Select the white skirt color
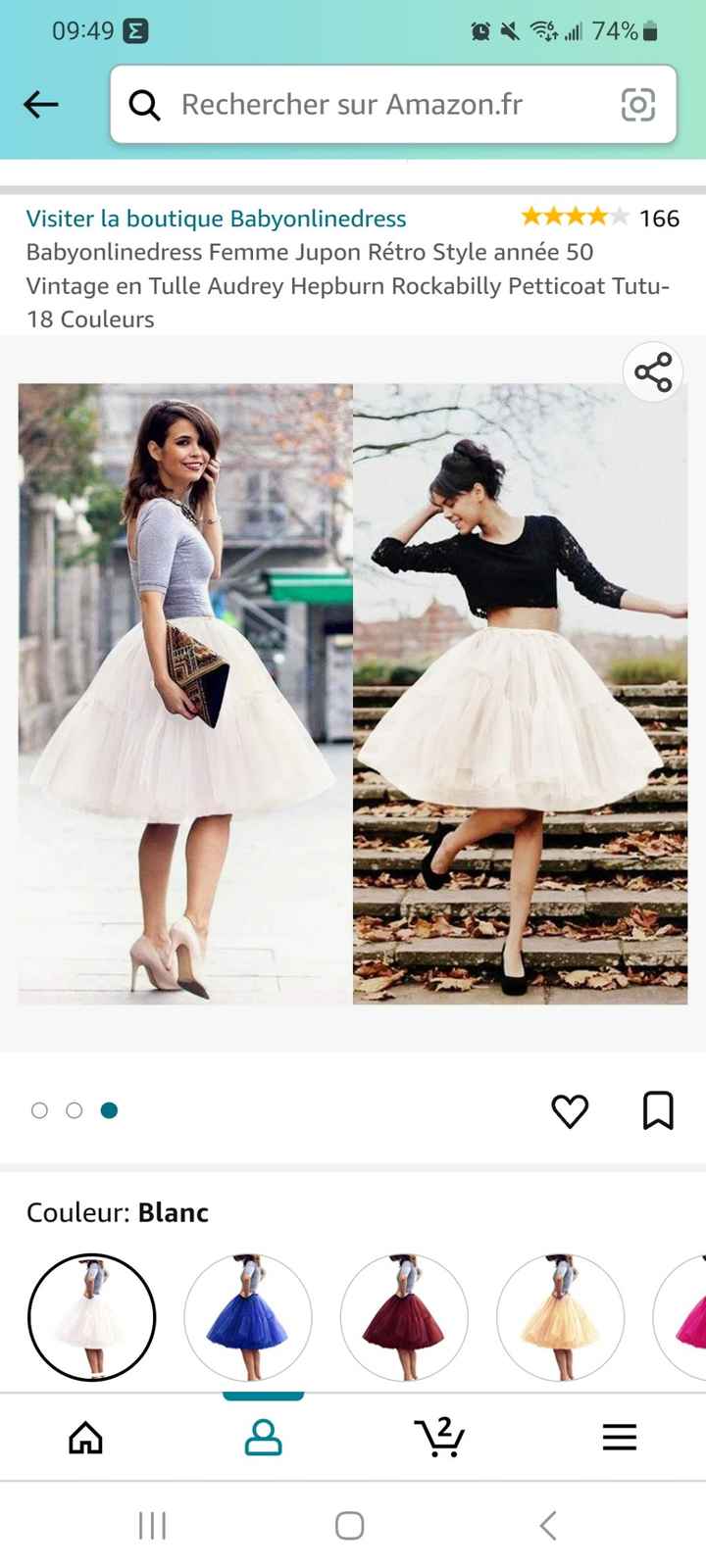 tap(91, 1317)
